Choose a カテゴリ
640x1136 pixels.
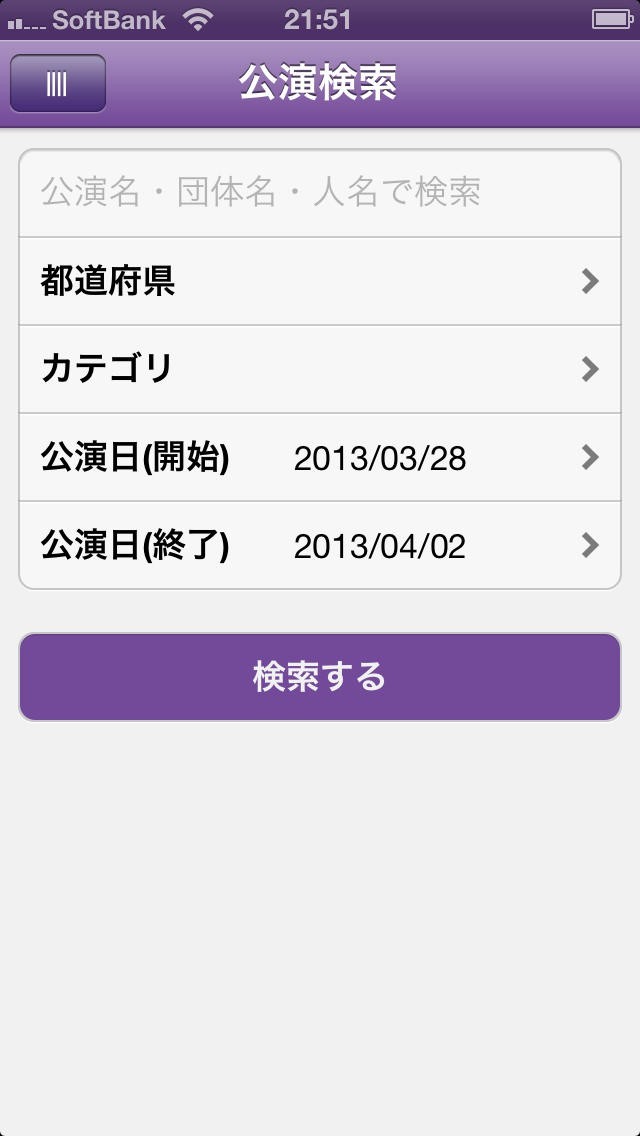click(x=320, y=369)
